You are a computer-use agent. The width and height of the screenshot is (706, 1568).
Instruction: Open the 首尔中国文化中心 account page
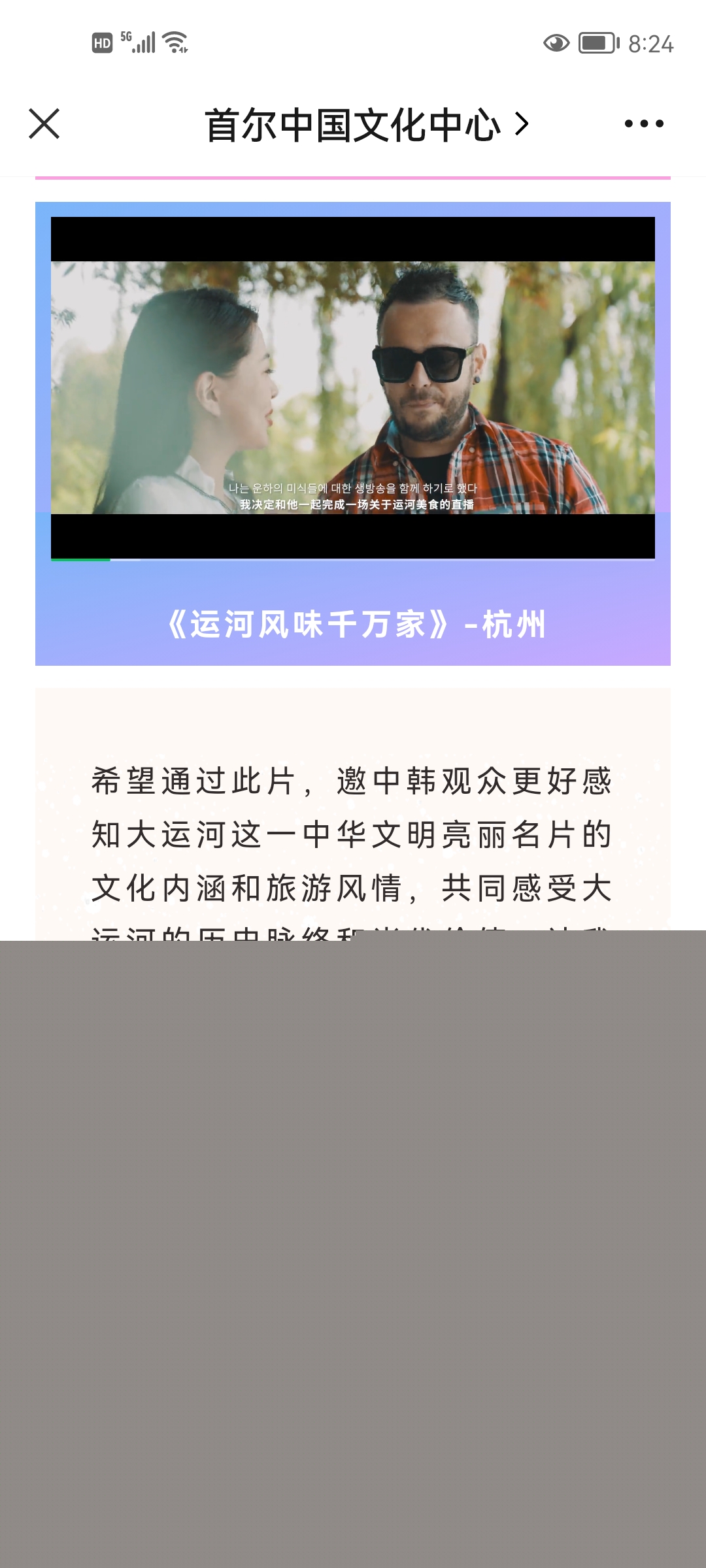point(366,125)
